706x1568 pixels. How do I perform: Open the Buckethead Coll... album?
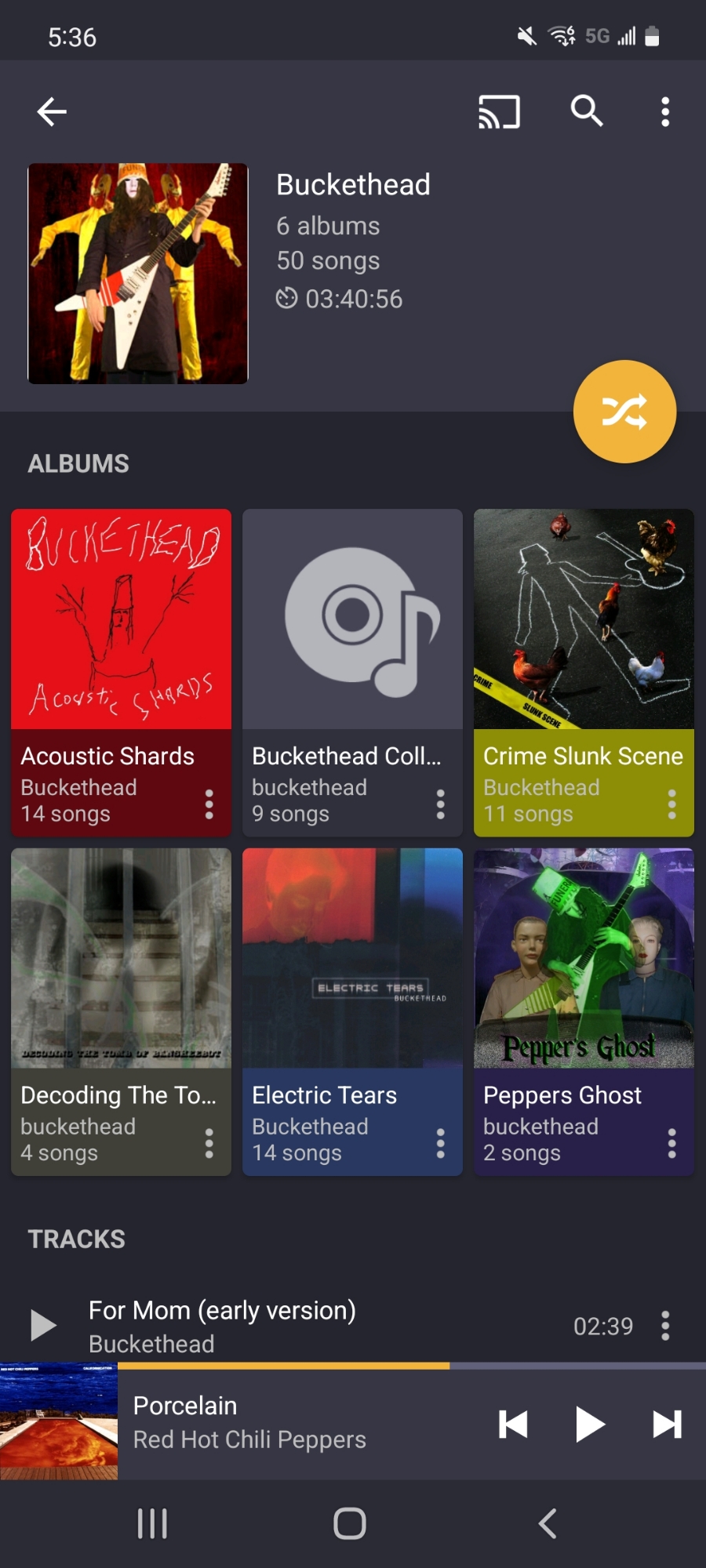[352, 620]
